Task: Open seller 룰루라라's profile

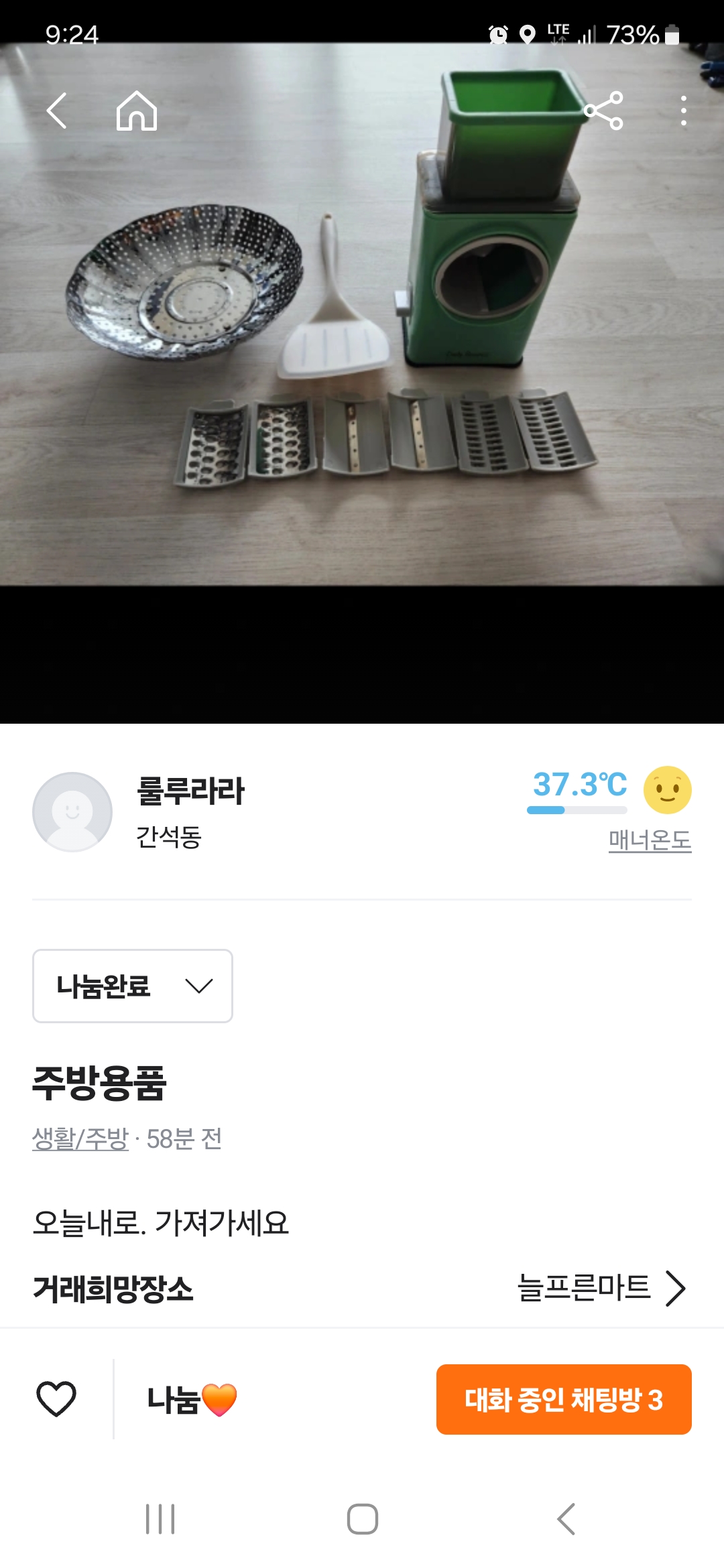Action: pos(190,791)
